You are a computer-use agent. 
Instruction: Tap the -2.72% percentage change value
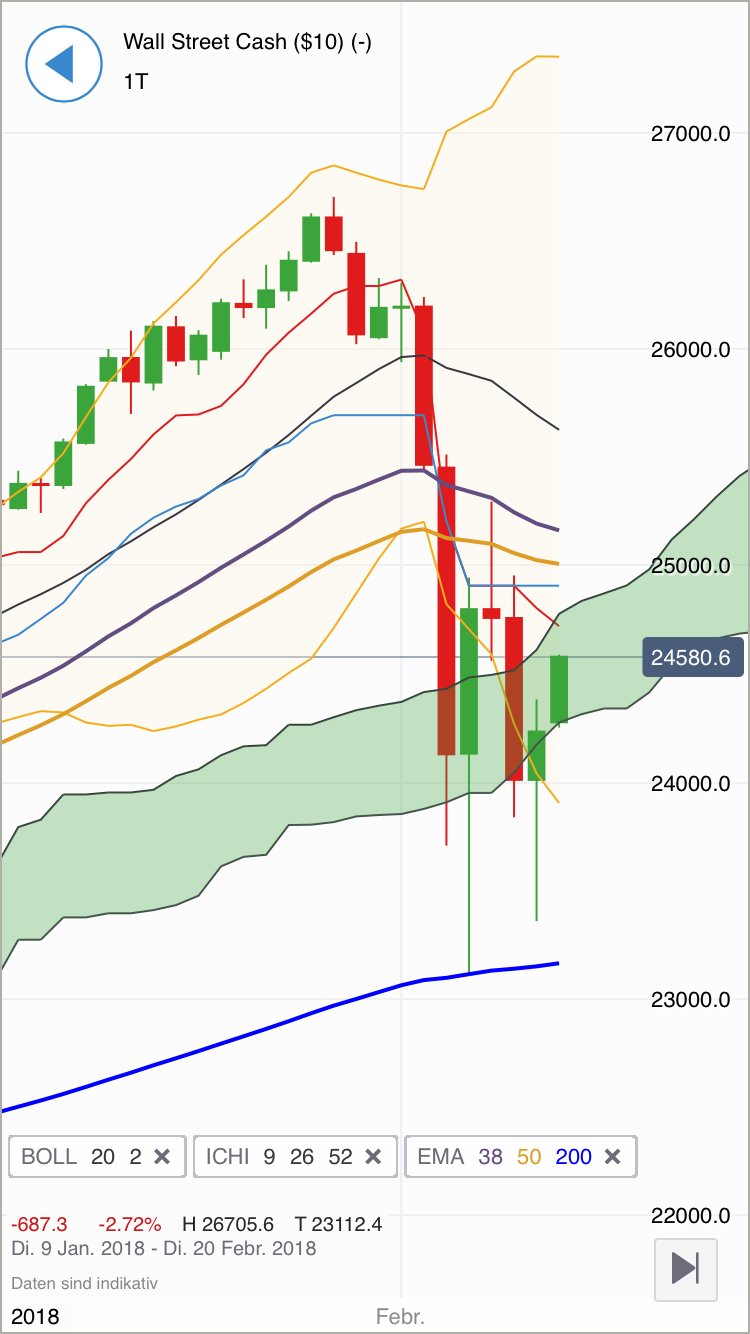point(130,1223)
